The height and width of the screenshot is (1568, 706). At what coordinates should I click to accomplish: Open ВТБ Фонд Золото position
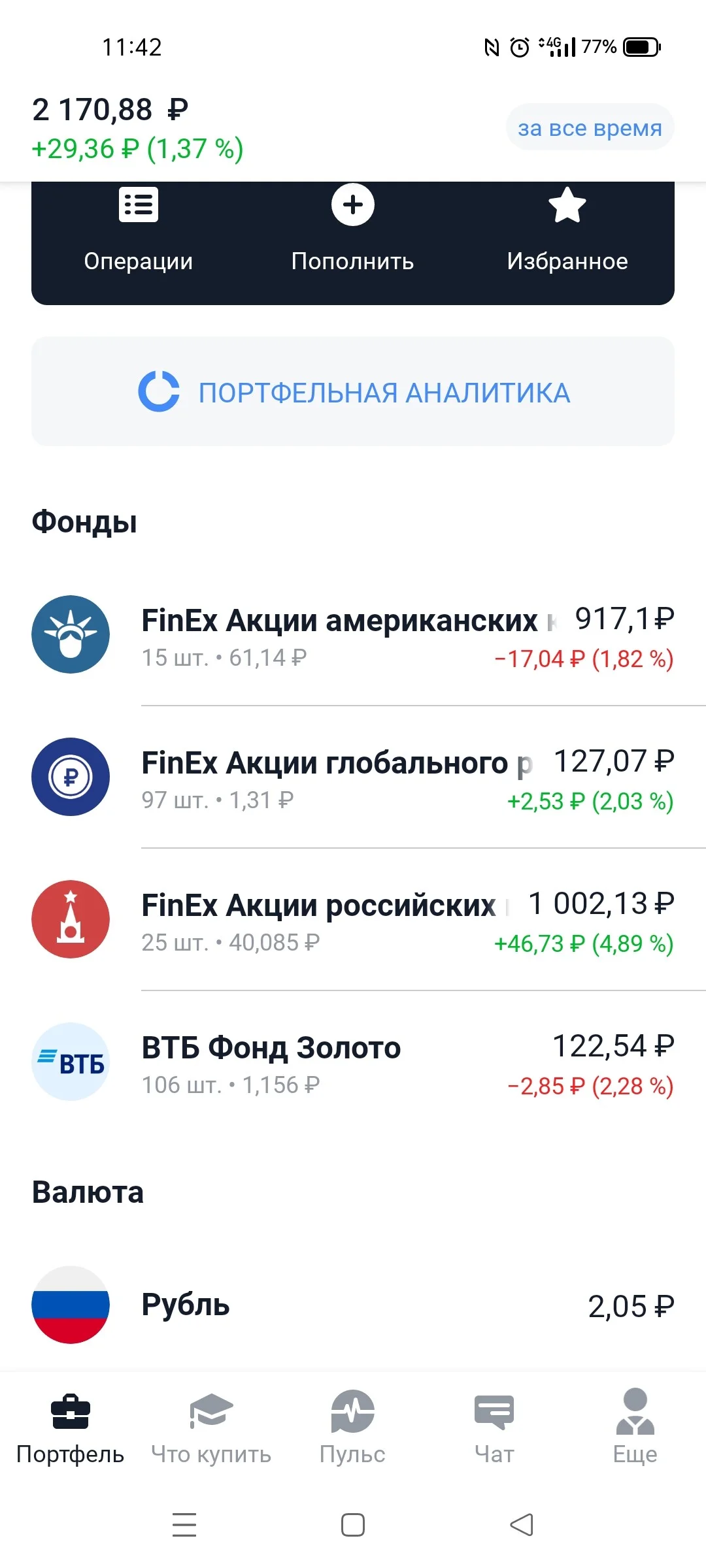(353, 1062)
